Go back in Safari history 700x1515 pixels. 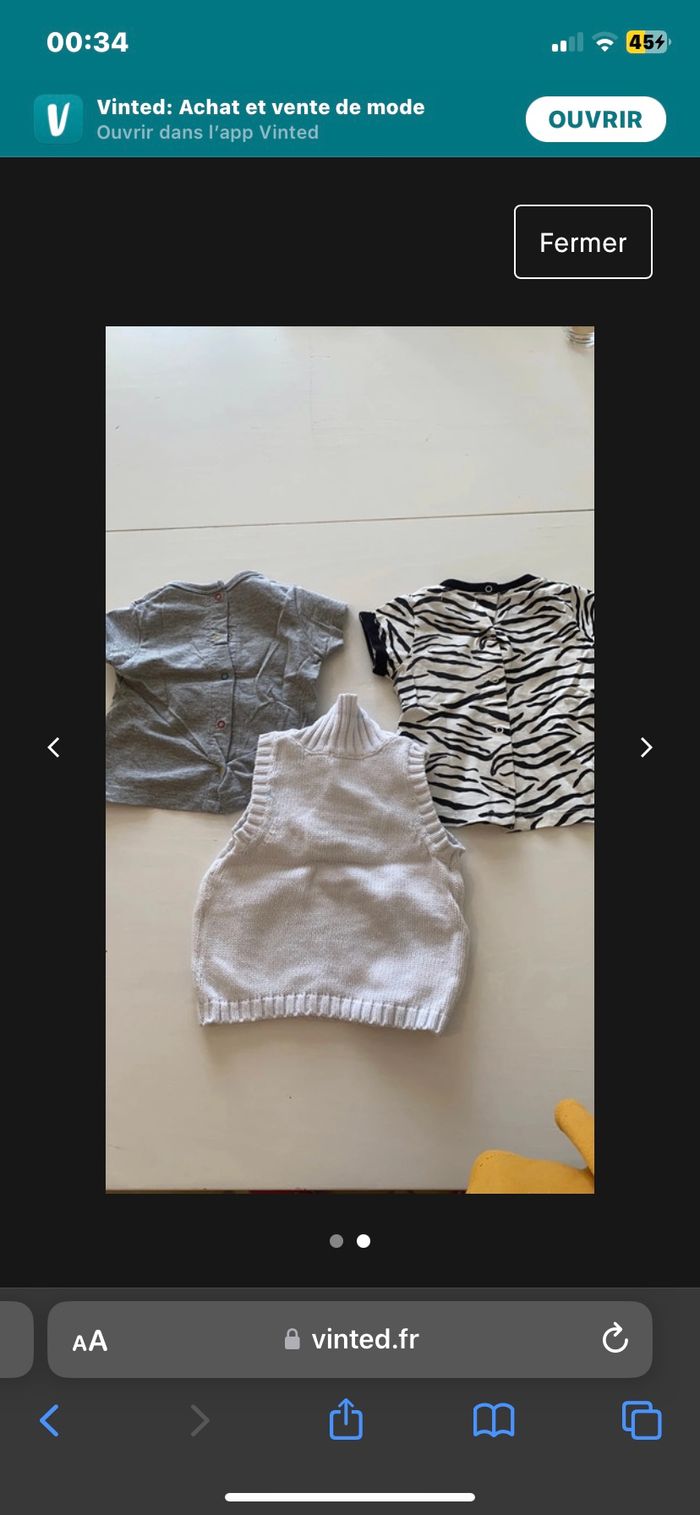point(49,1420)
